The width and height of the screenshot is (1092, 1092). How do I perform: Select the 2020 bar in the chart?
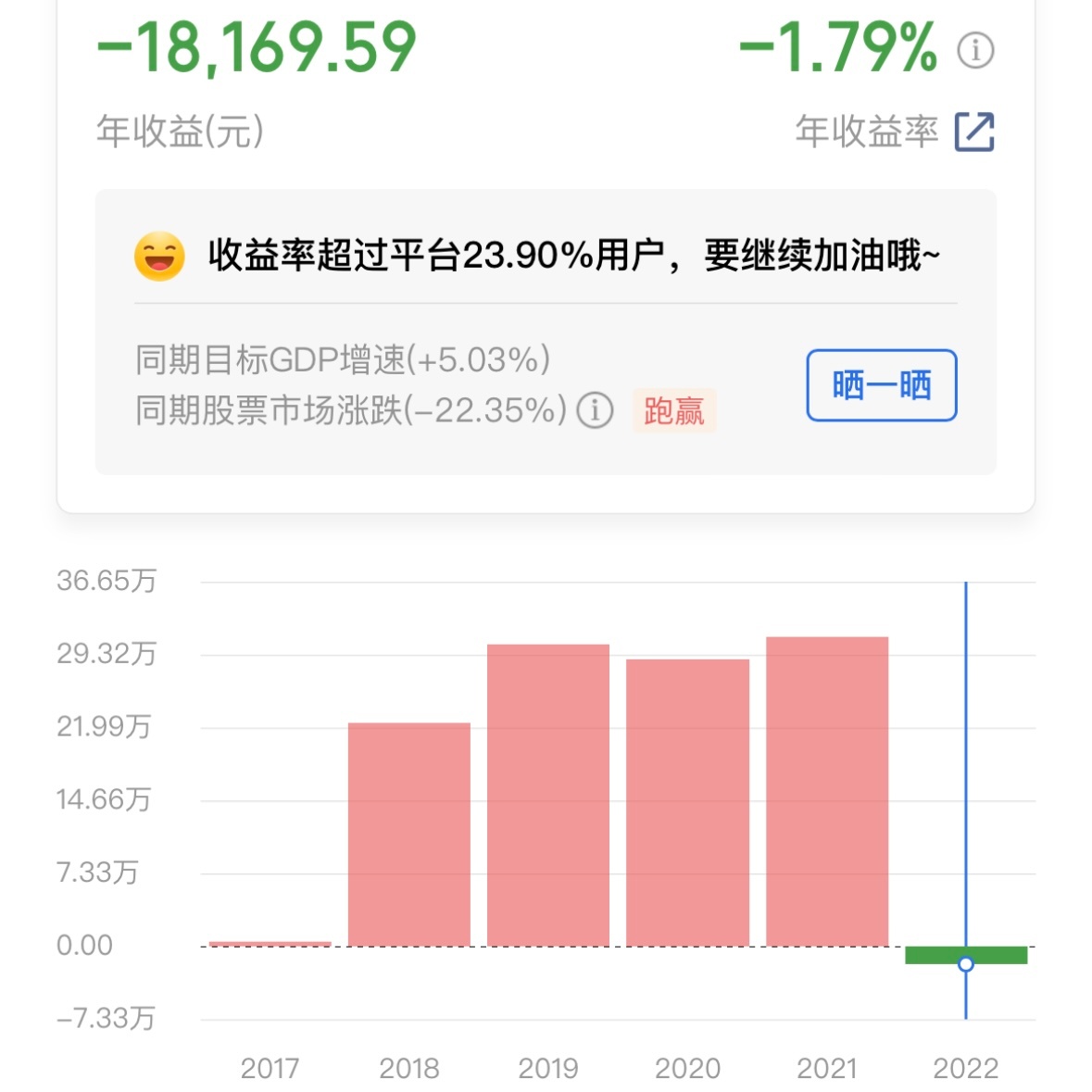(x=687, y=802)
